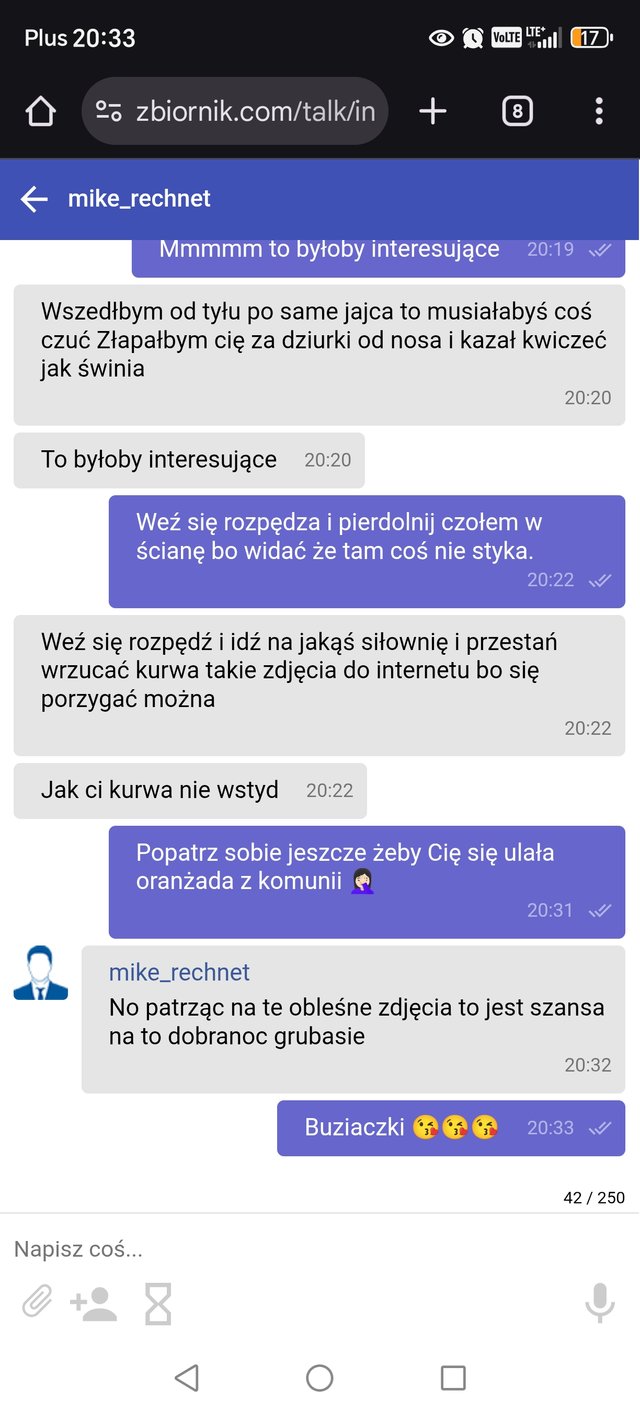Record a voice message with microphone
Screen dimensions: 640x1412
(599, 1303)
